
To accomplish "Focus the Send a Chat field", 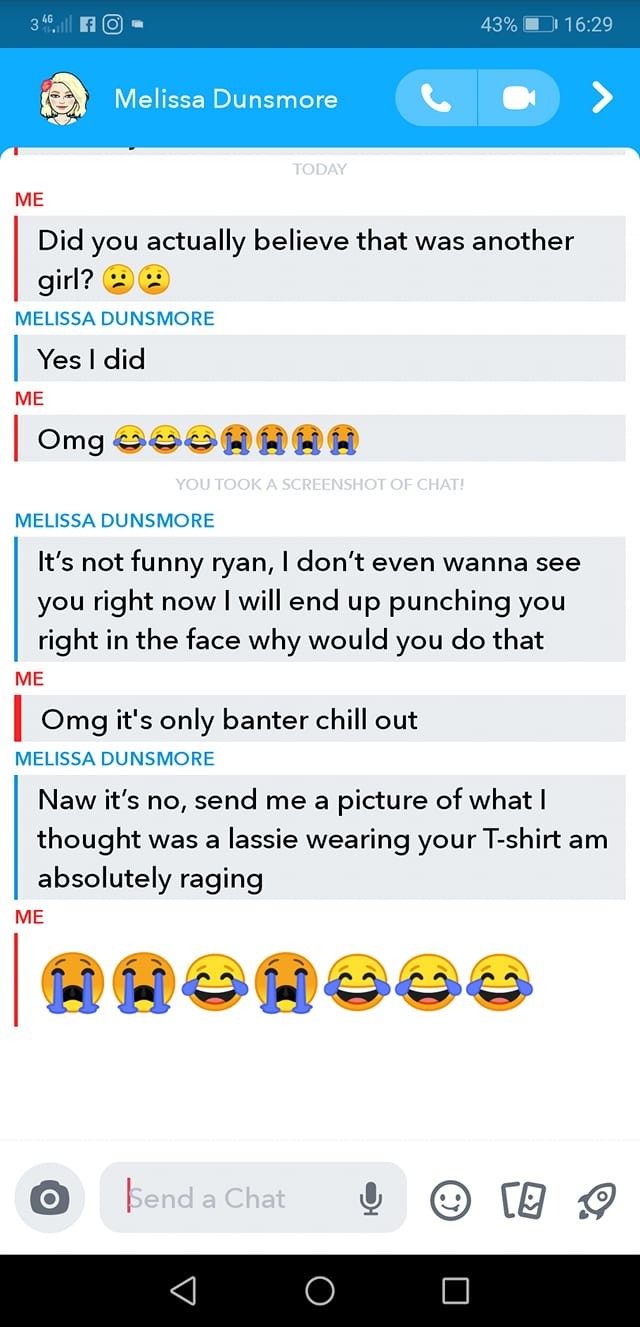I will pyautogui.click(x=235, y=1197).
